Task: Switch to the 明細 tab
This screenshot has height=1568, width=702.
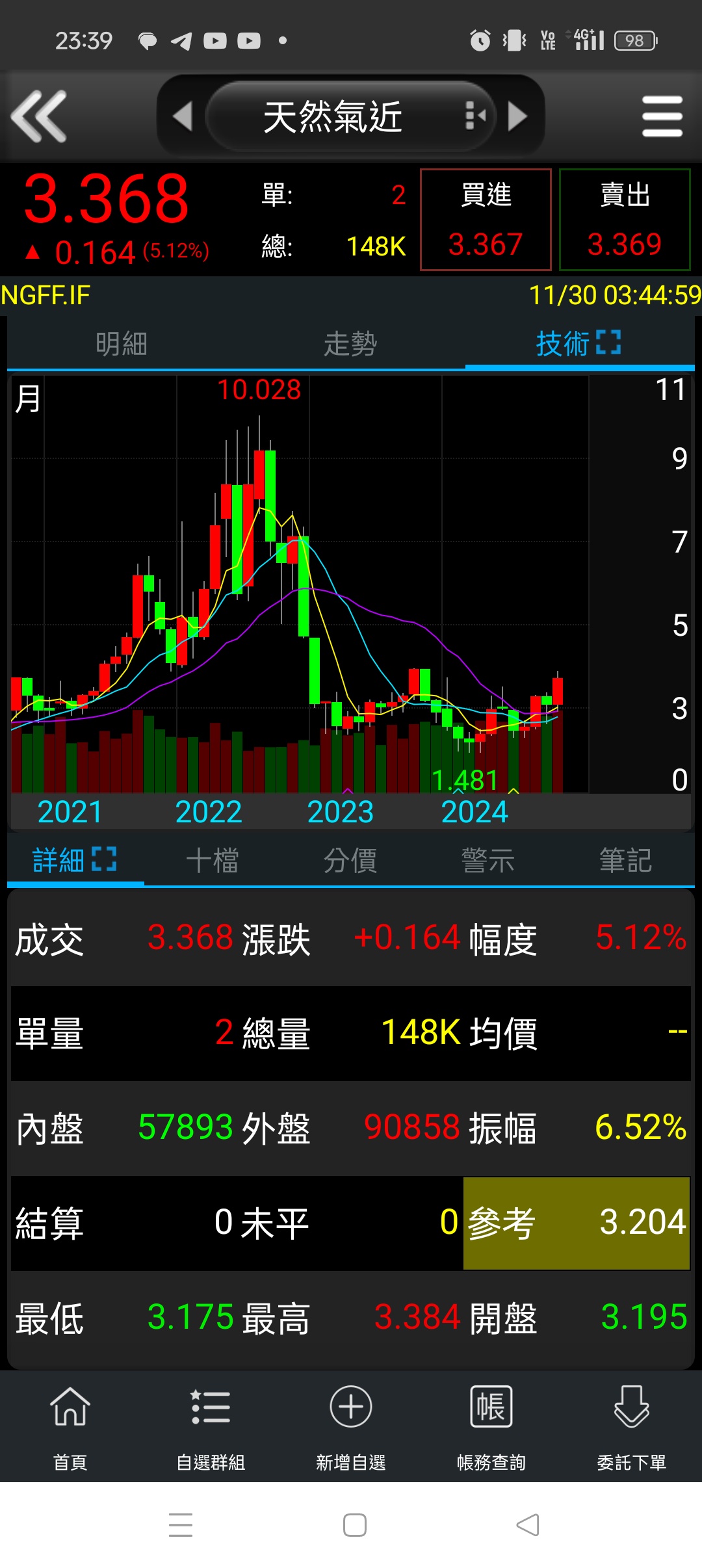Action: (122, 343)
